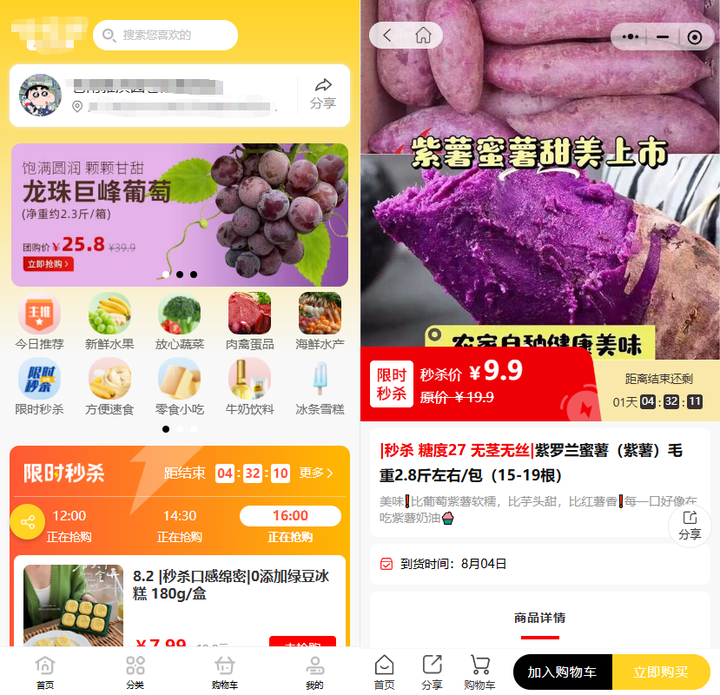Open the 海鲜水产 category
This screenshot has width=720, height=695.
[319, 322]
